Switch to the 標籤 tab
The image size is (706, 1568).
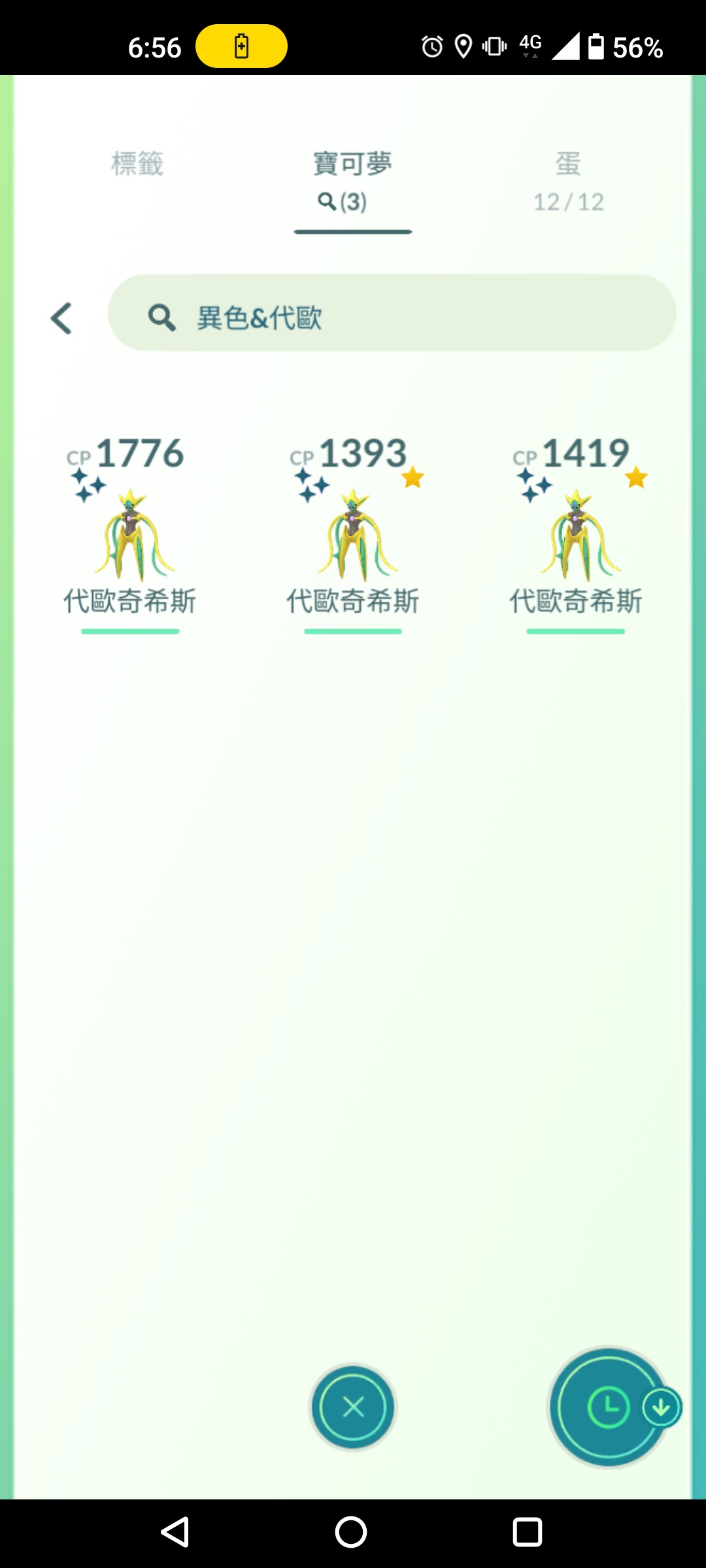tap(137, 164)
